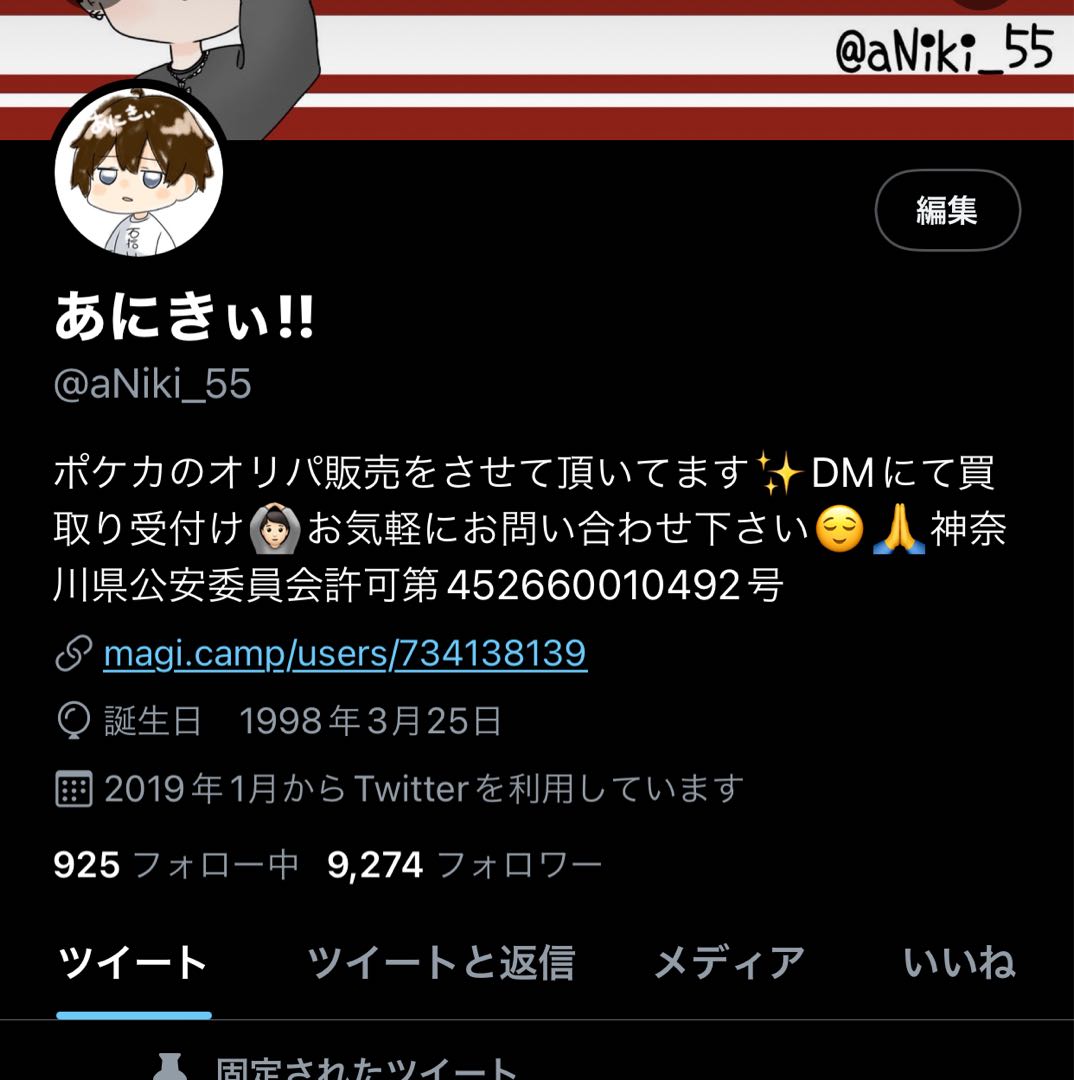Image resolution: width=1074 pixels, height=1080 pixels.
Task: View the あにきぃ!! profile picture
Action: click(138, 172)
